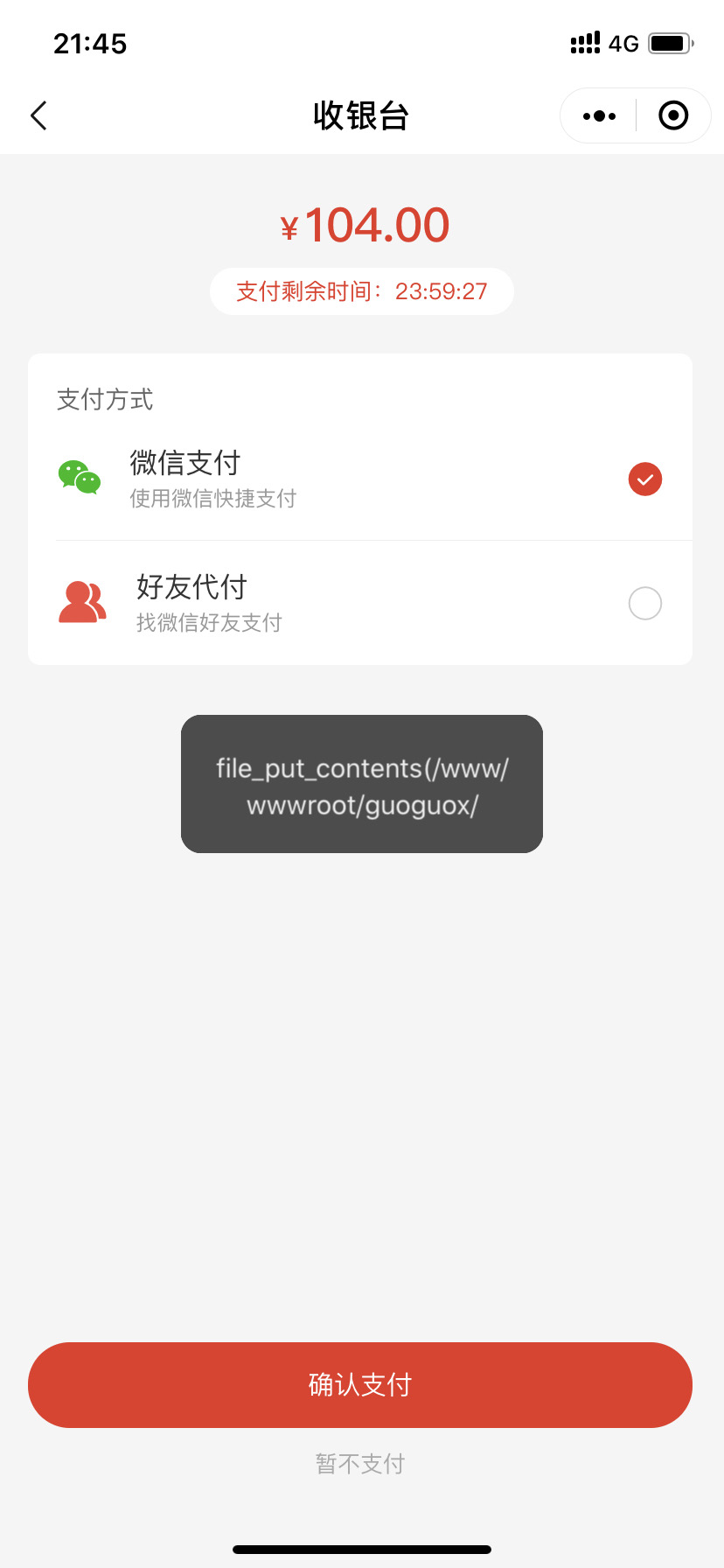The height and width of the screenshot is (1568, 724).
Task: Go back using the top-left arrow
Action: 38,115
